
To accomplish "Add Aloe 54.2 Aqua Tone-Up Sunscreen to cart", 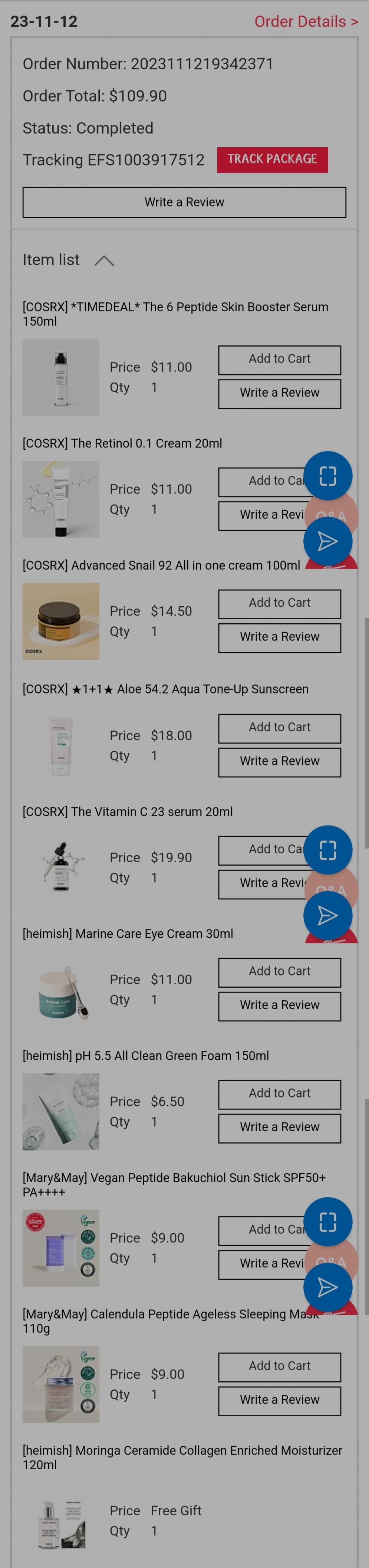I will pos(279,727).
